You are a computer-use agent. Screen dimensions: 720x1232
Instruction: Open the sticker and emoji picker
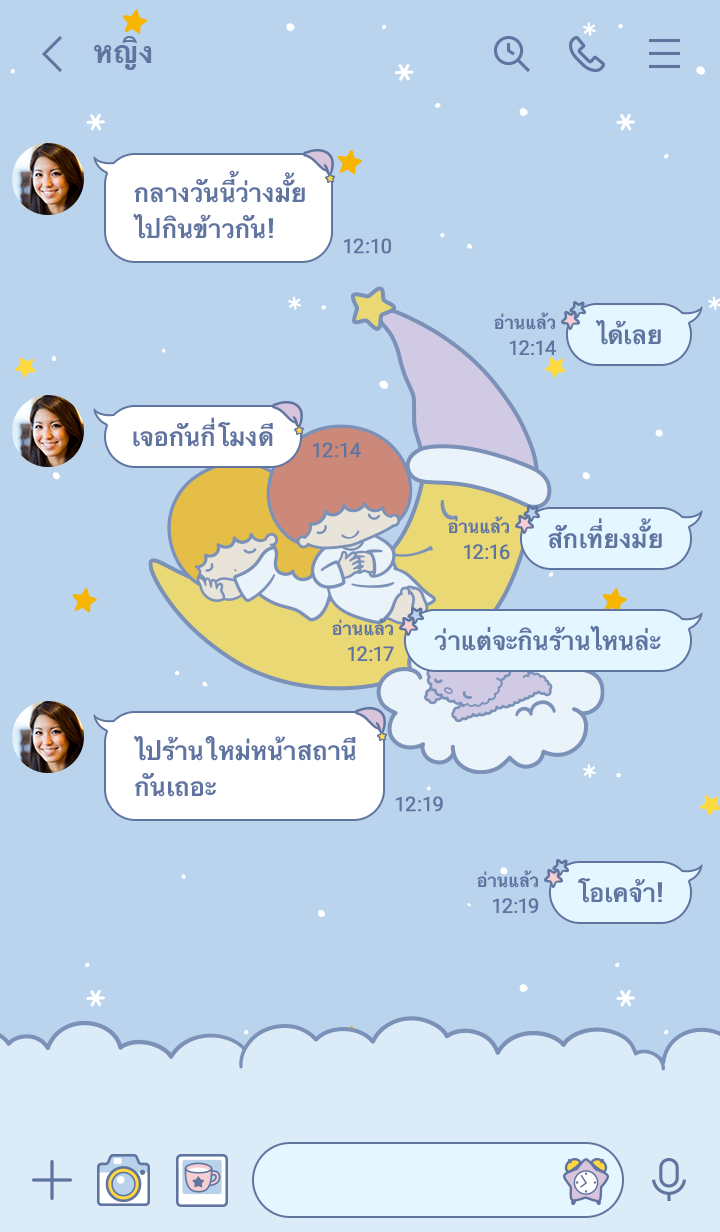586,1180
